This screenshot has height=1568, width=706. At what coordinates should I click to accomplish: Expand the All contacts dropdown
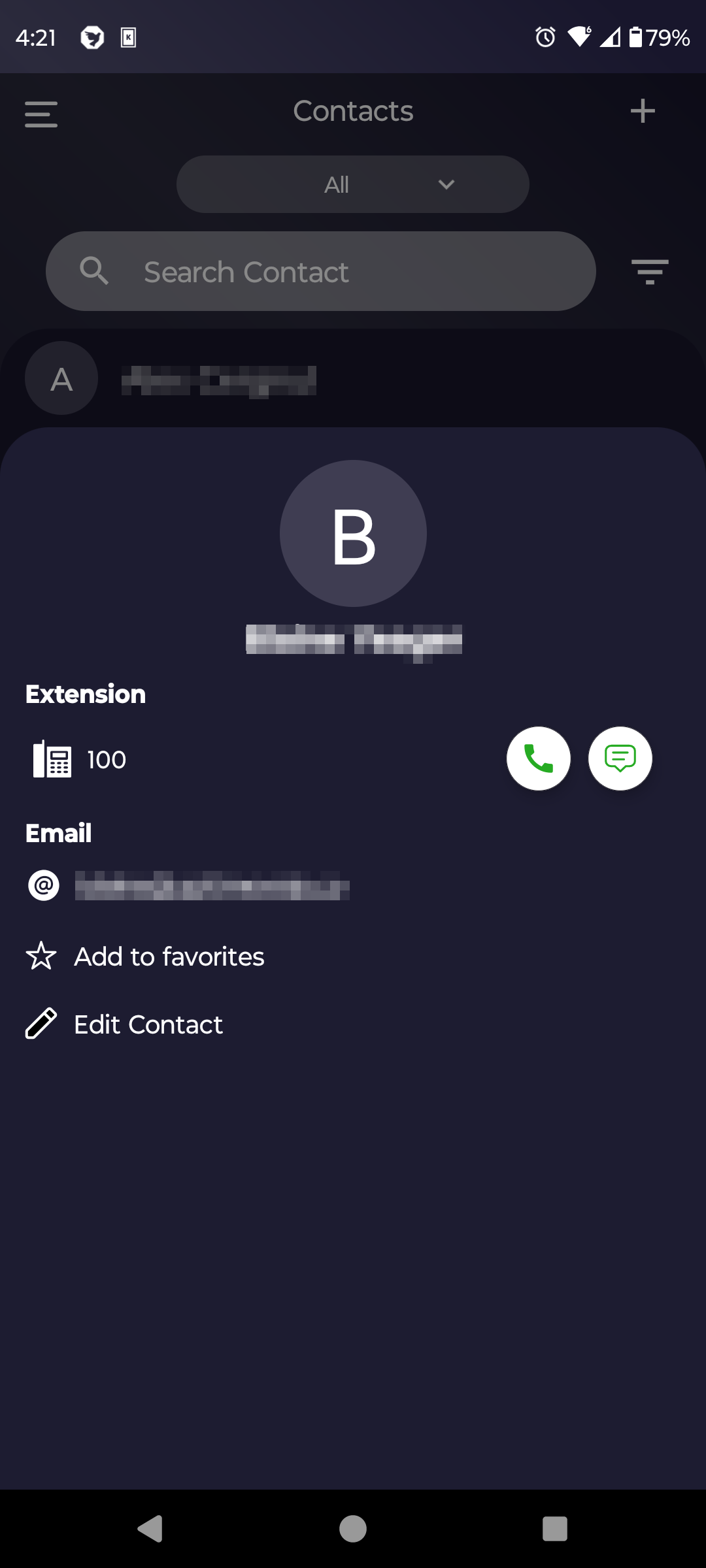point(353,184)
